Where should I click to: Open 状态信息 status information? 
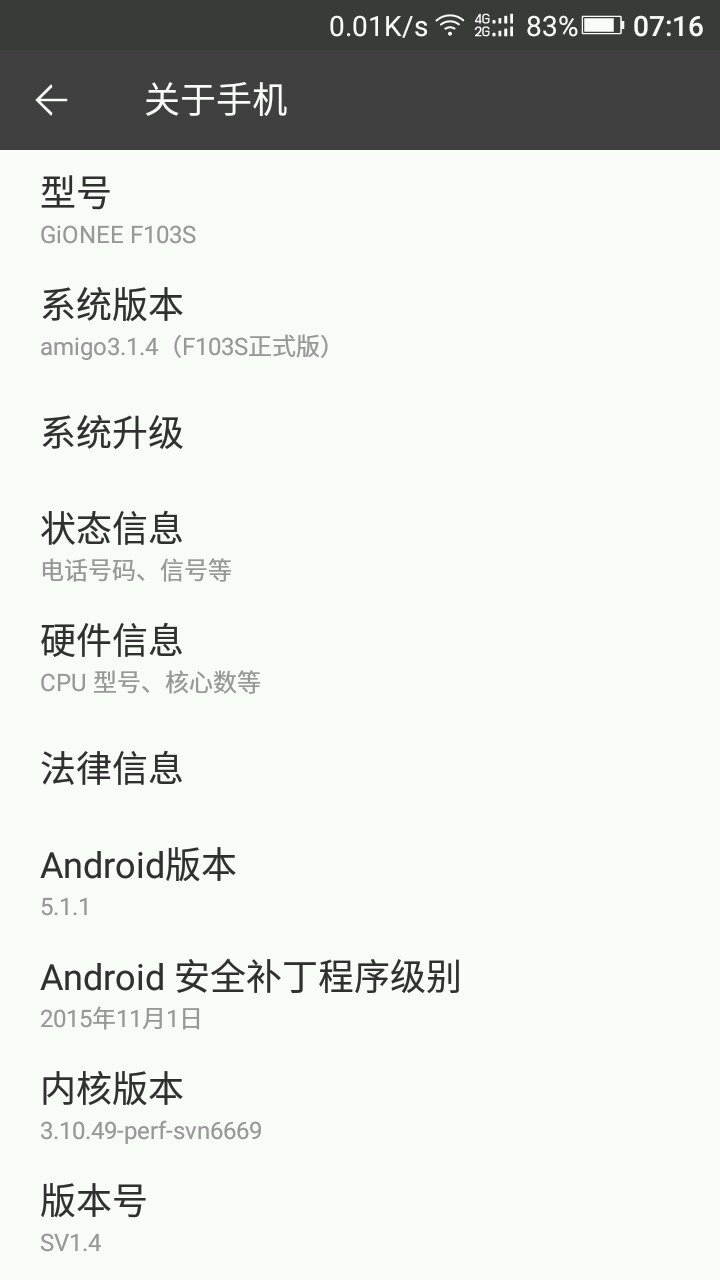[x=360, y=546]
